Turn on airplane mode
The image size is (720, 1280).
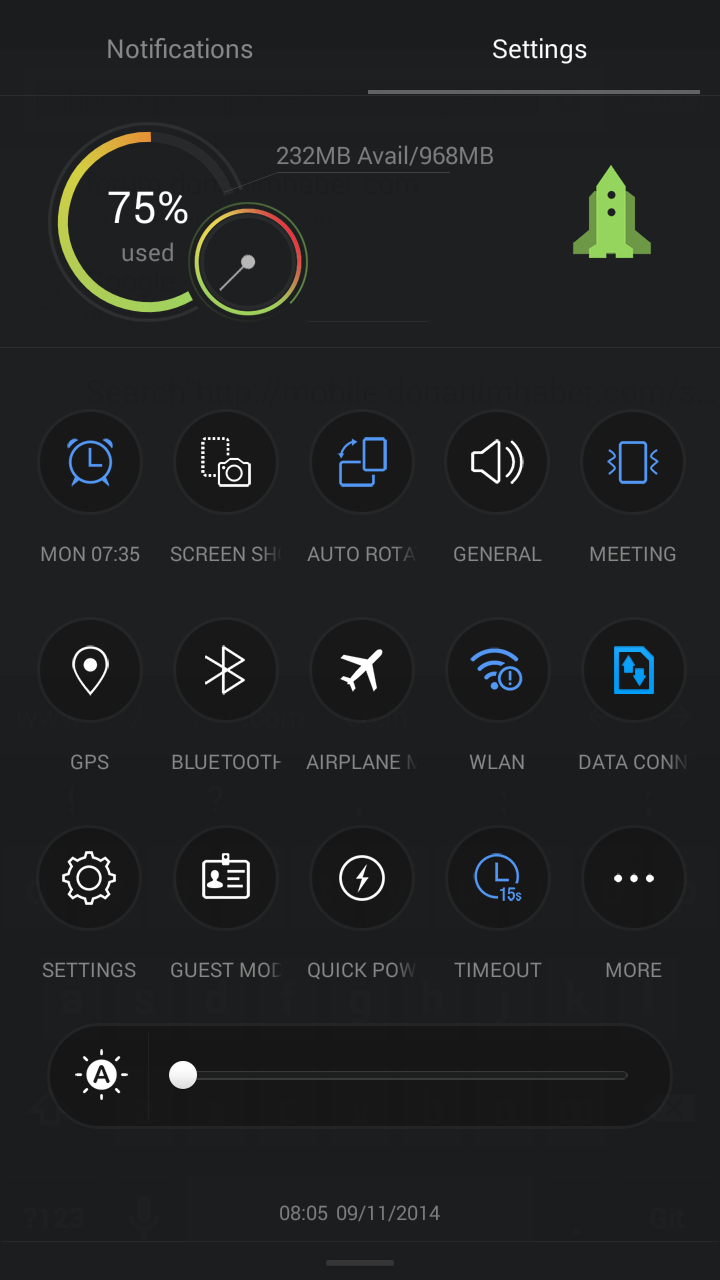[x=362, y=670]
